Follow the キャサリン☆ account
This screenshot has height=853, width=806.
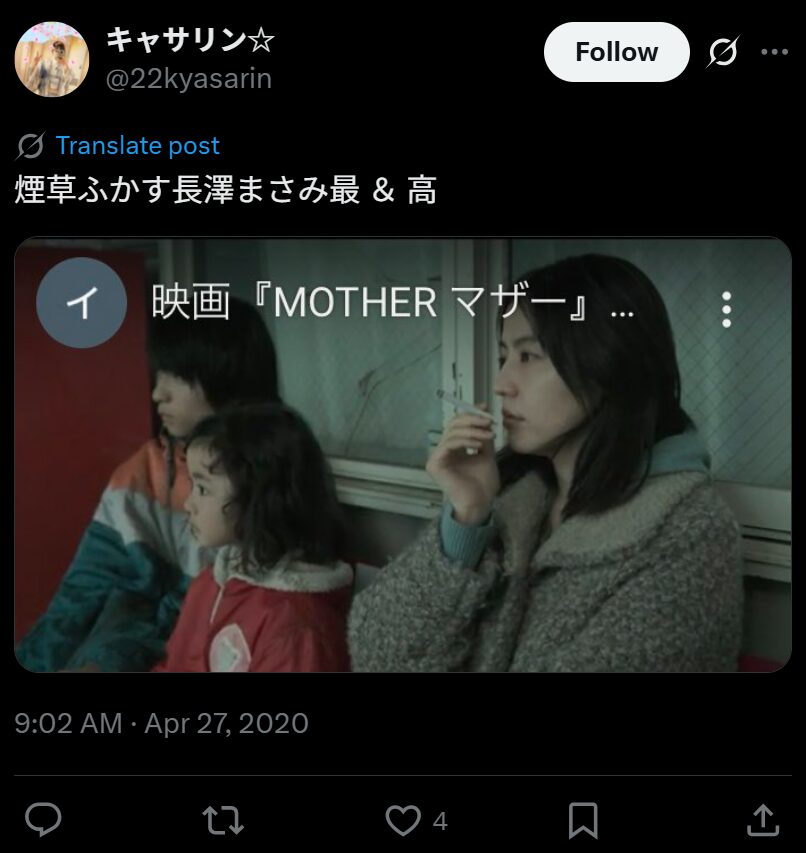[616, 52]
